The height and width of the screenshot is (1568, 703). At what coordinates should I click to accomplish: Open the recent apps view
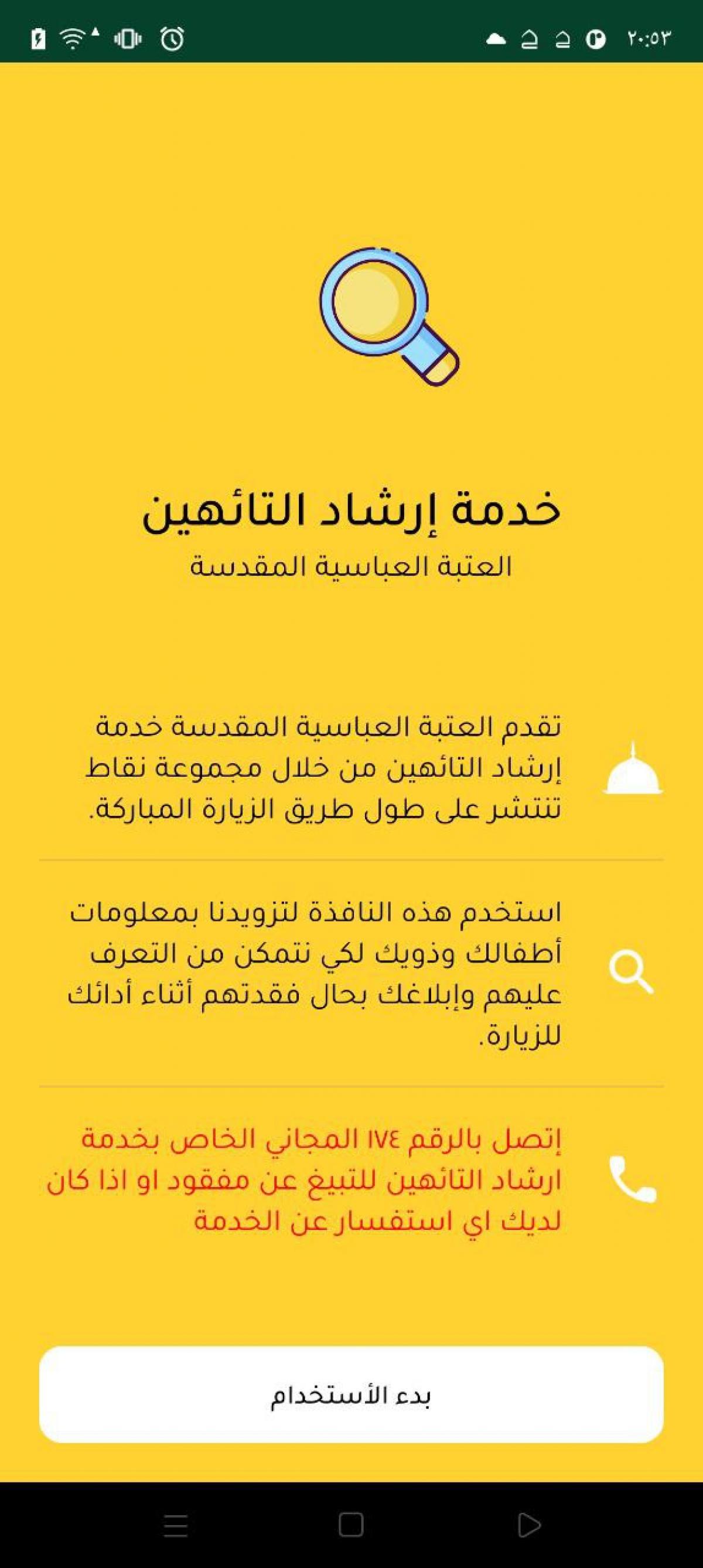pyautogui.click(x=176, y=1525)
